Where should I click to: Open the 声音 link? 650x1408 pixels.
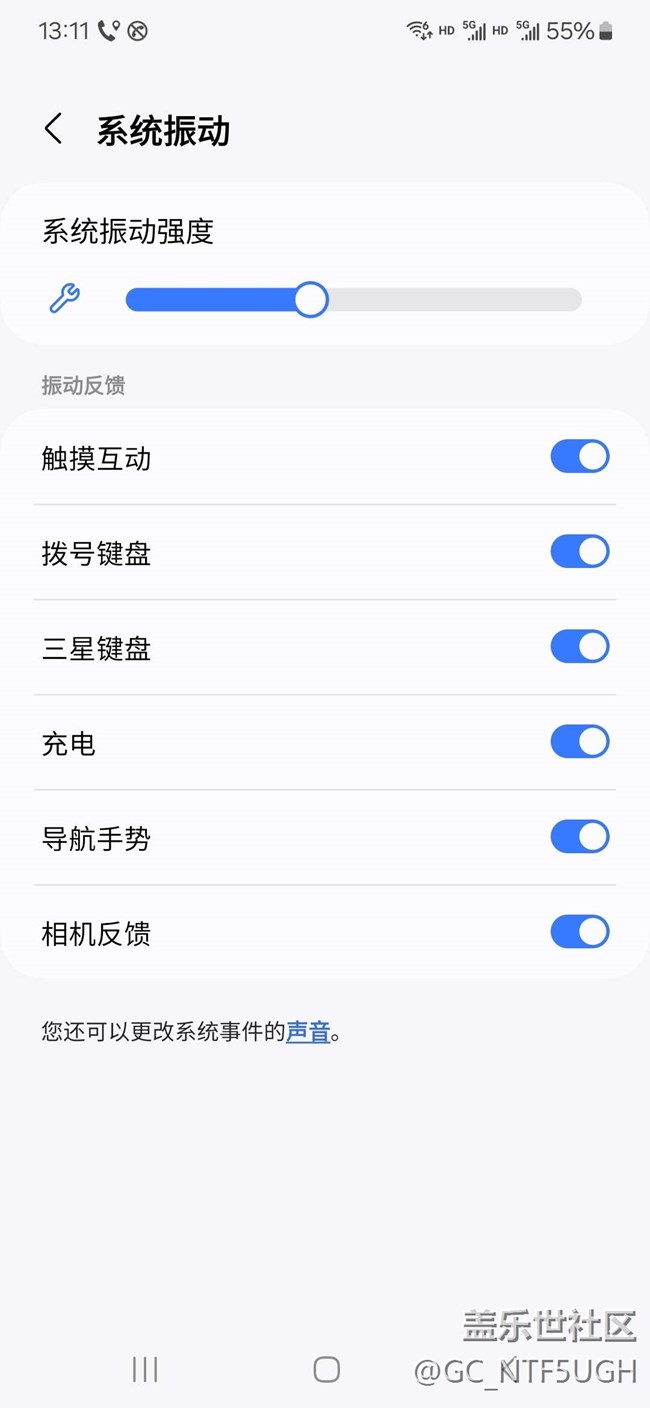click(308, 1032)
